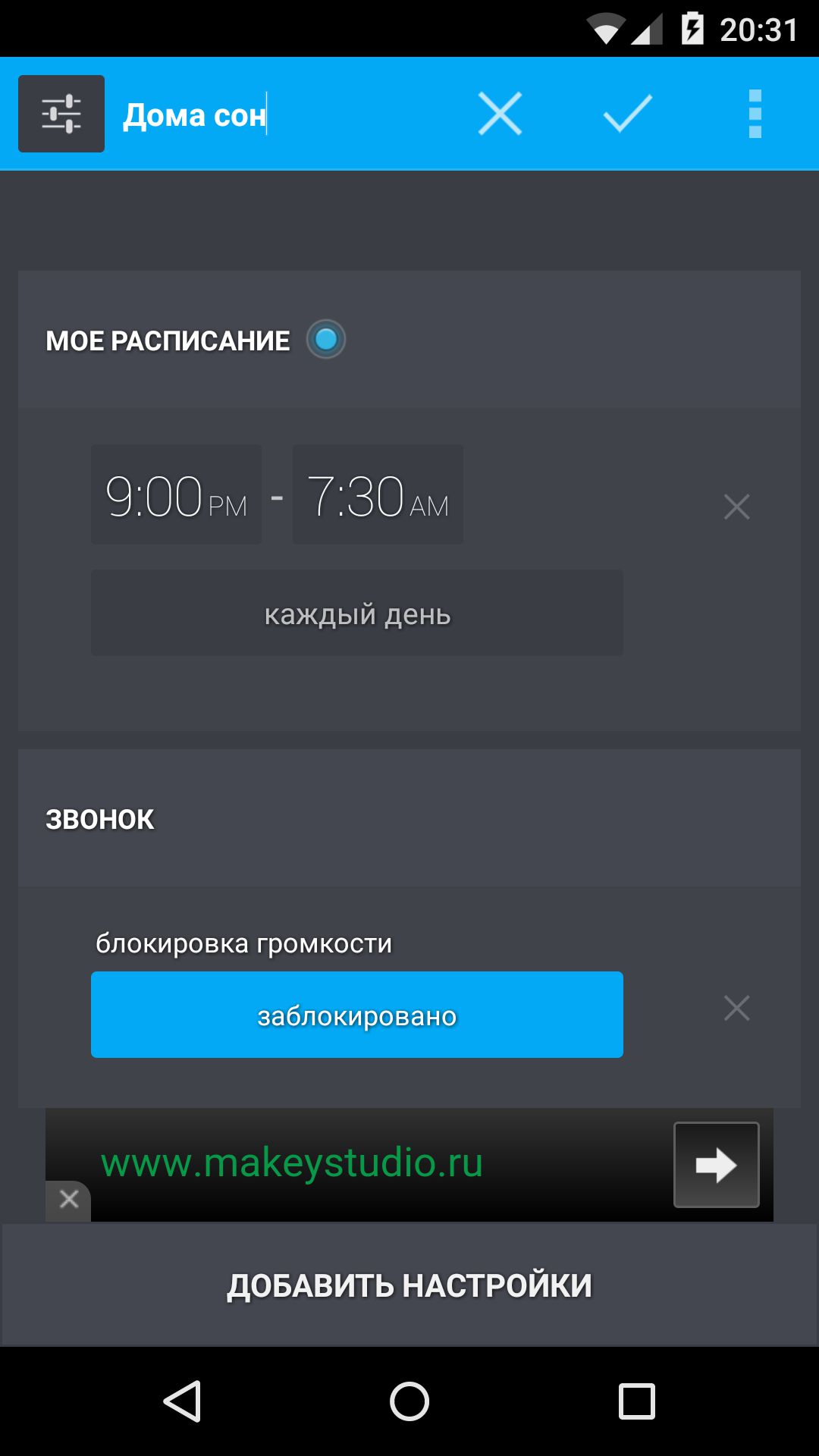Image resolution: width=819 pixels, height=1456 pixels.
Task: Select the "каждый день" repeat option
Action: tap(357, 613)
